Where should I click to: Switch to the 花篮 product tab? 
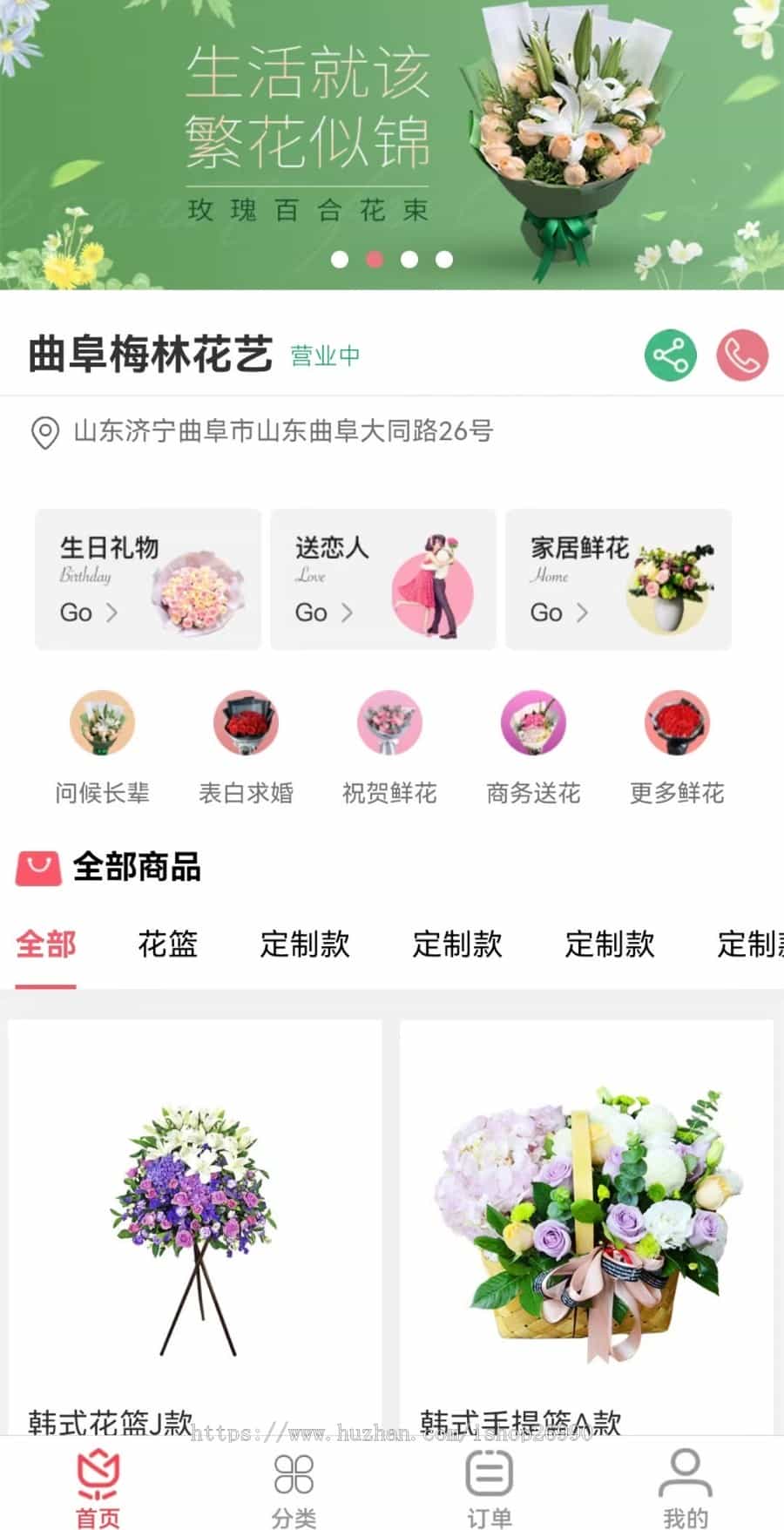click(x=167, y=944)
